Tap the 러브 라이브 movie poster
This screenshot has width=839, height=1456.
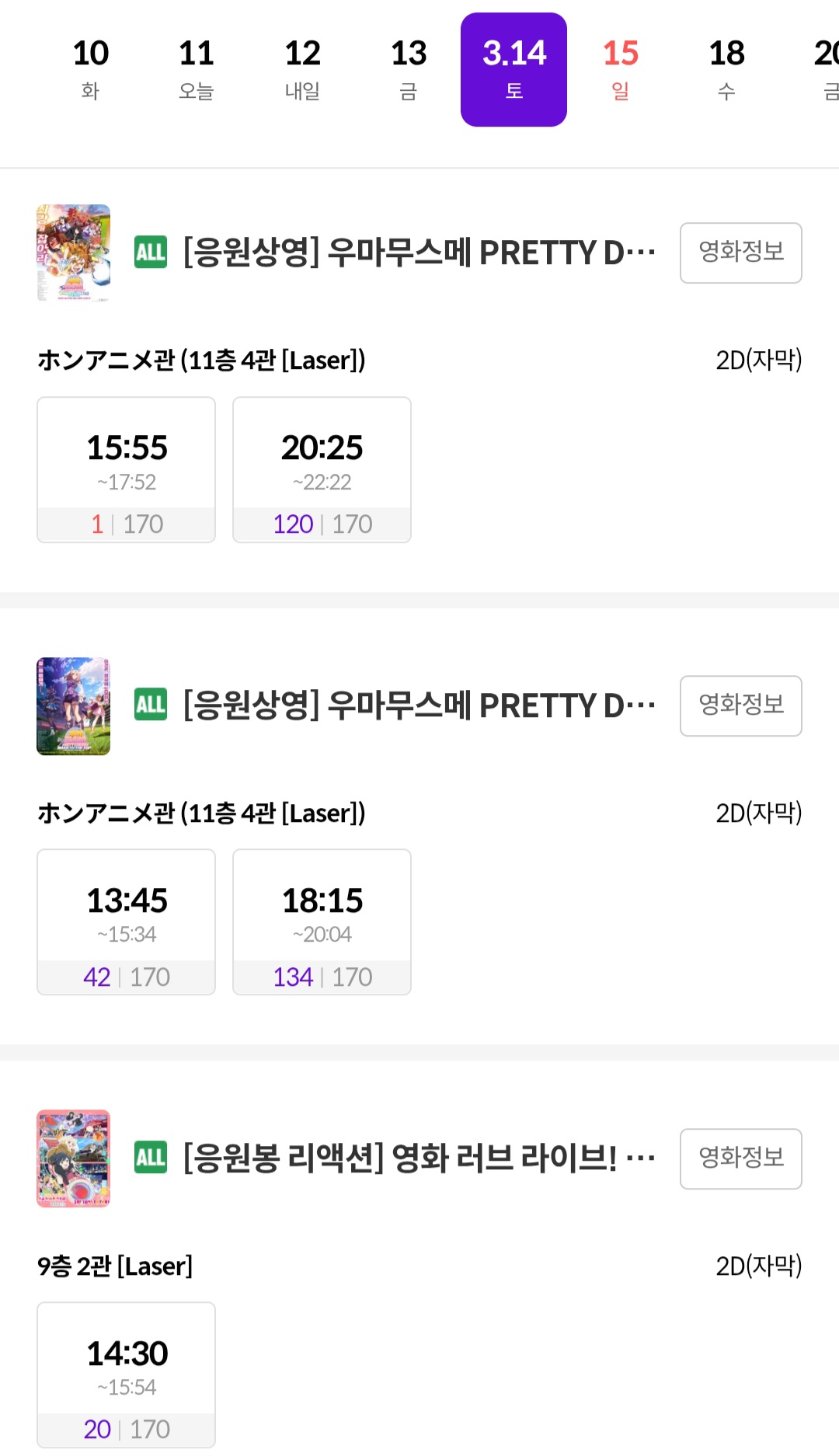[73, 1158]
